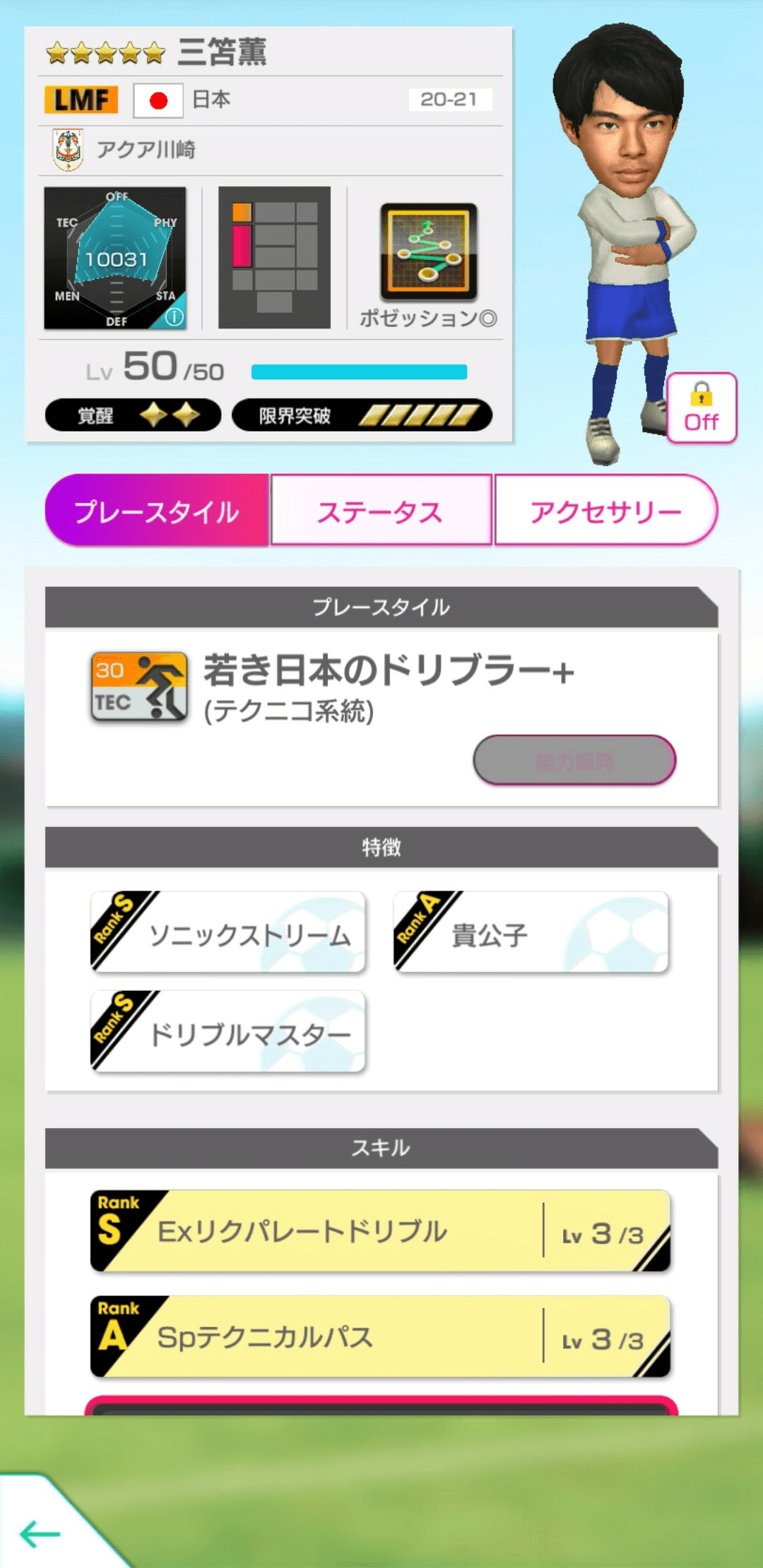
Task: Switch to the アクセサリー tab
Action: [606, 511]
